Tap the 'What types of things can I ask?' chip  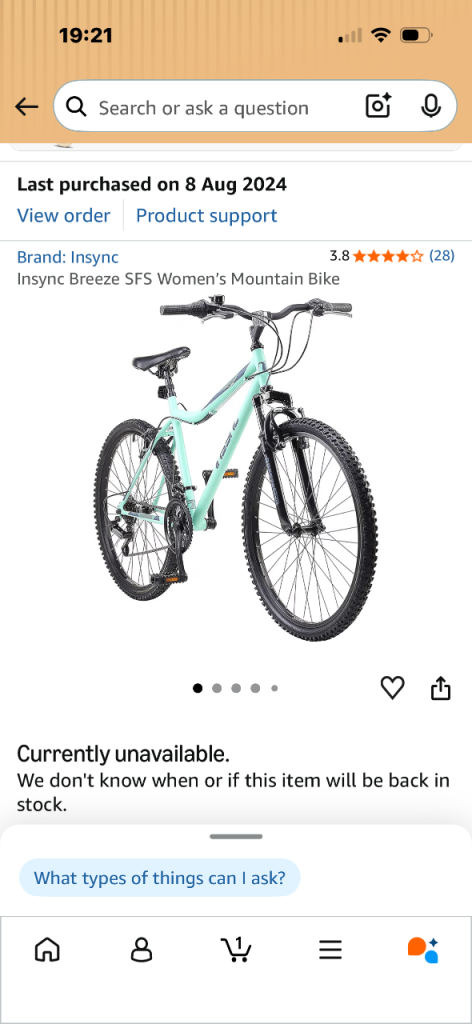click(x=160, y=877)
